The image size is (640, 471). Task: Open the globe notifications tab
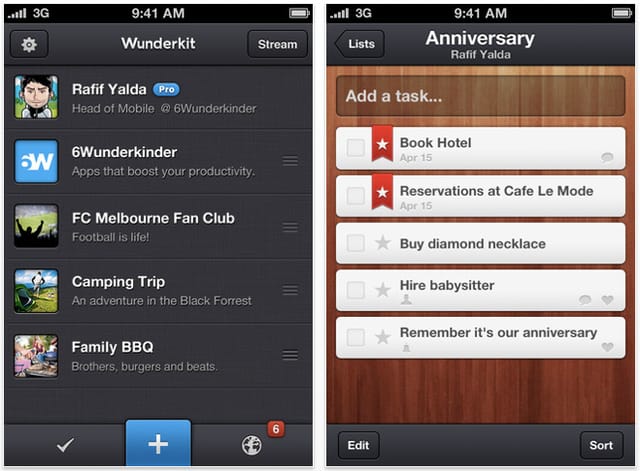point(251,445)
